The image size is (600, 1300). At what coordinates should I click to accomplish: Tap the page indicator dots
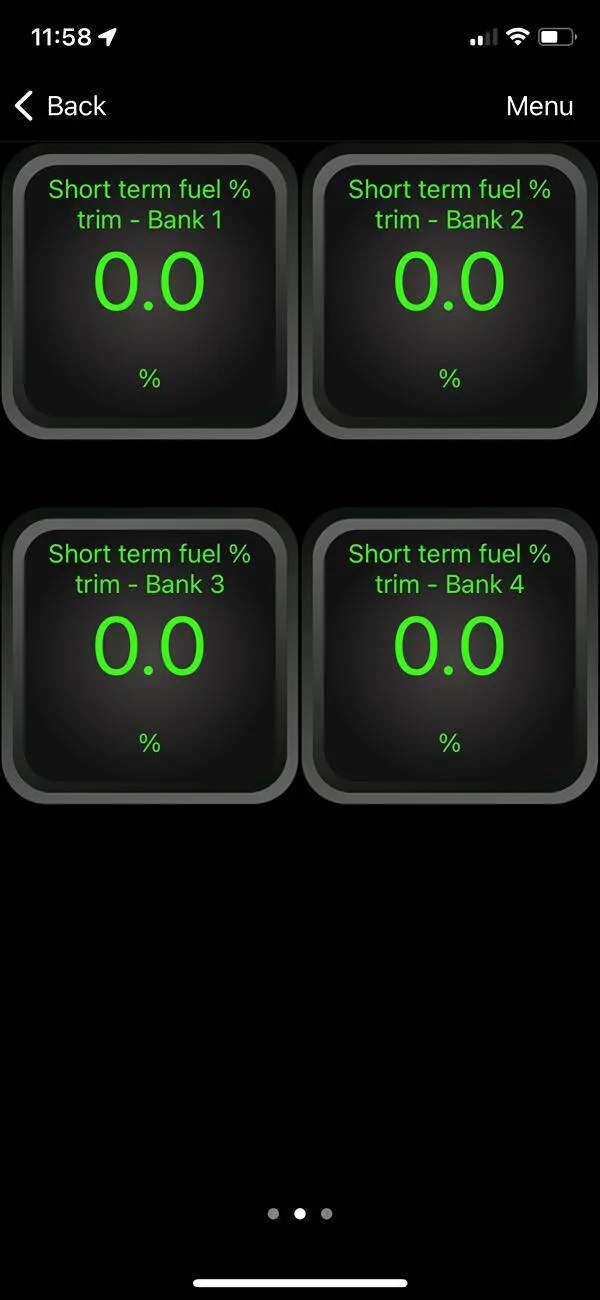pos(300,1214)
